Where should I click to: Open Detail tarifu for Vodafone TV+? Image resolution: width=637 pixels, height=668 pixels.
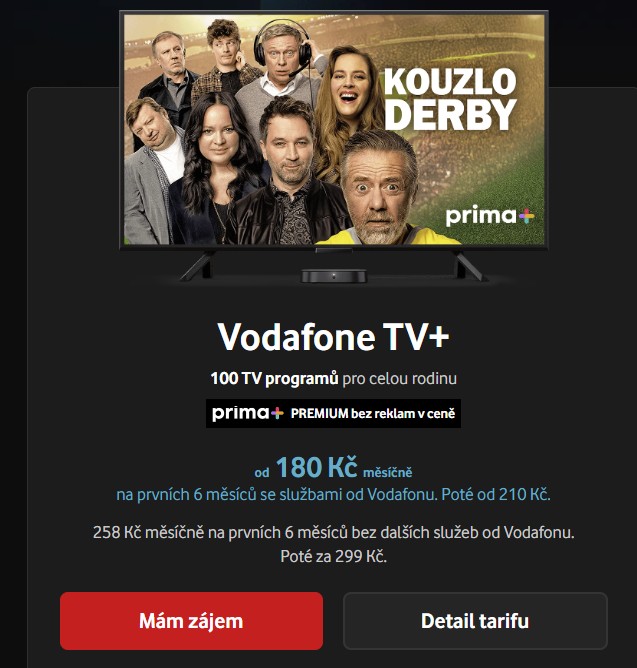click(x=475, y=621)
